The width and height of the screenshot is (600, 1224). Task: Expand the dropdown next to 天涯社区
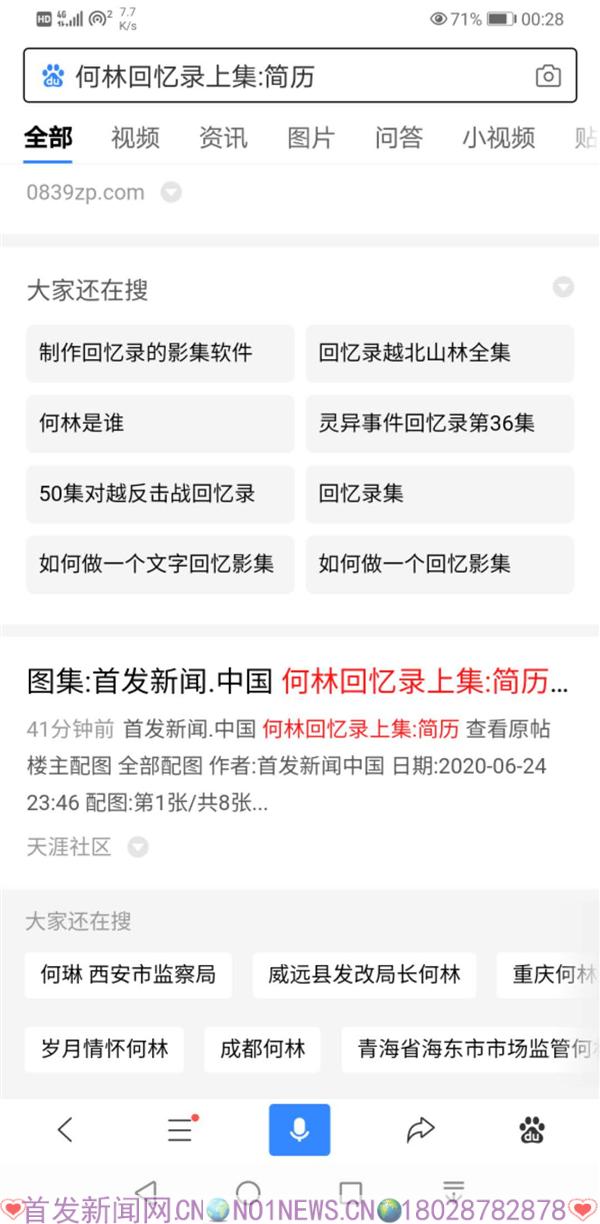click(x=138, y=847)
